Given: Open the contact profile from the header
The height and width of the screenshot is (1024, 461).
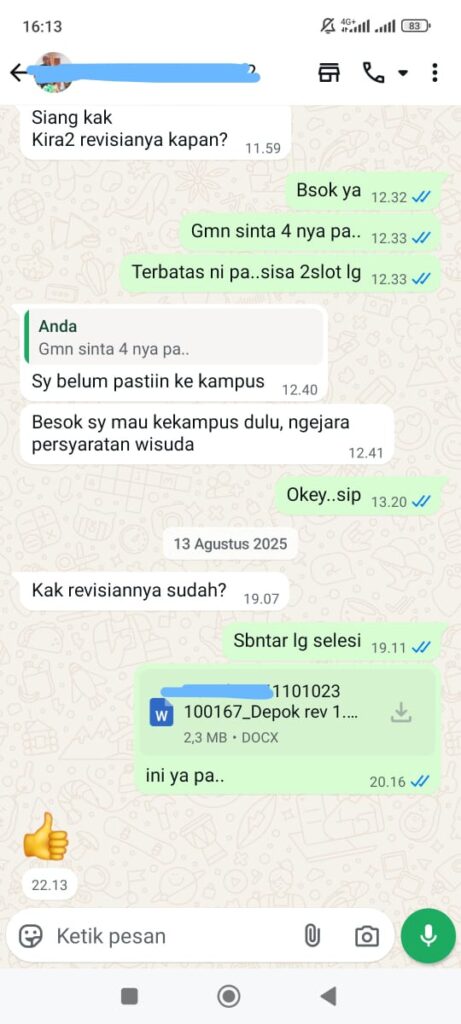Looking at the screenshot, I should (x=146, y=72).
